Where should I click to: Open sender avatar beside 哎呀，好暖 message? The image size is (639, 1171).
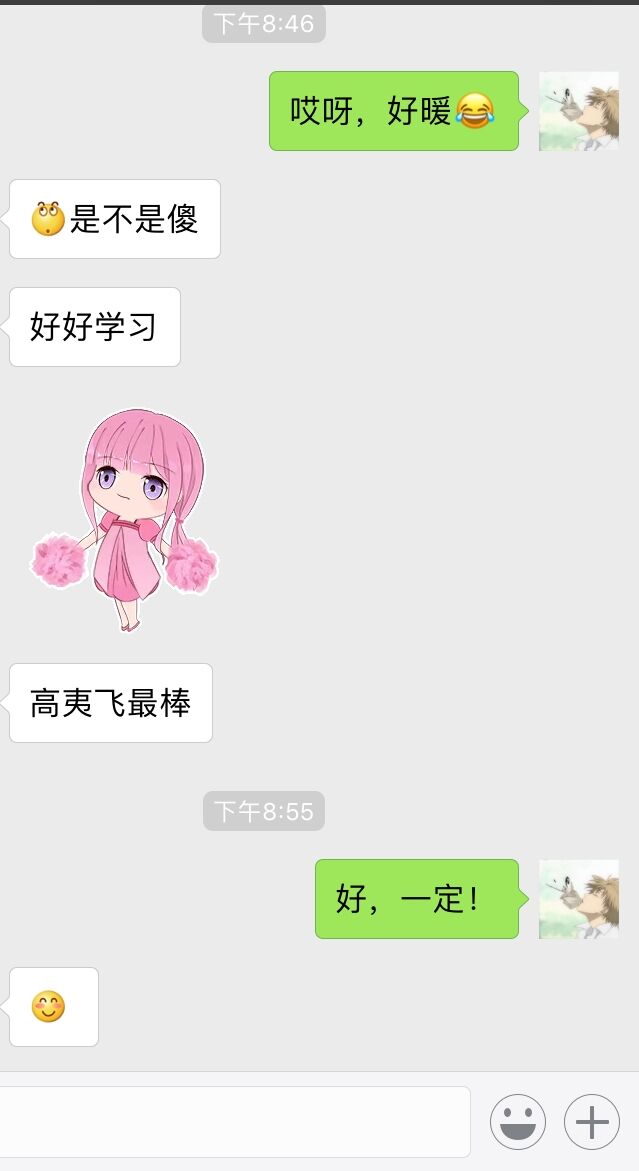pos(578,111)
